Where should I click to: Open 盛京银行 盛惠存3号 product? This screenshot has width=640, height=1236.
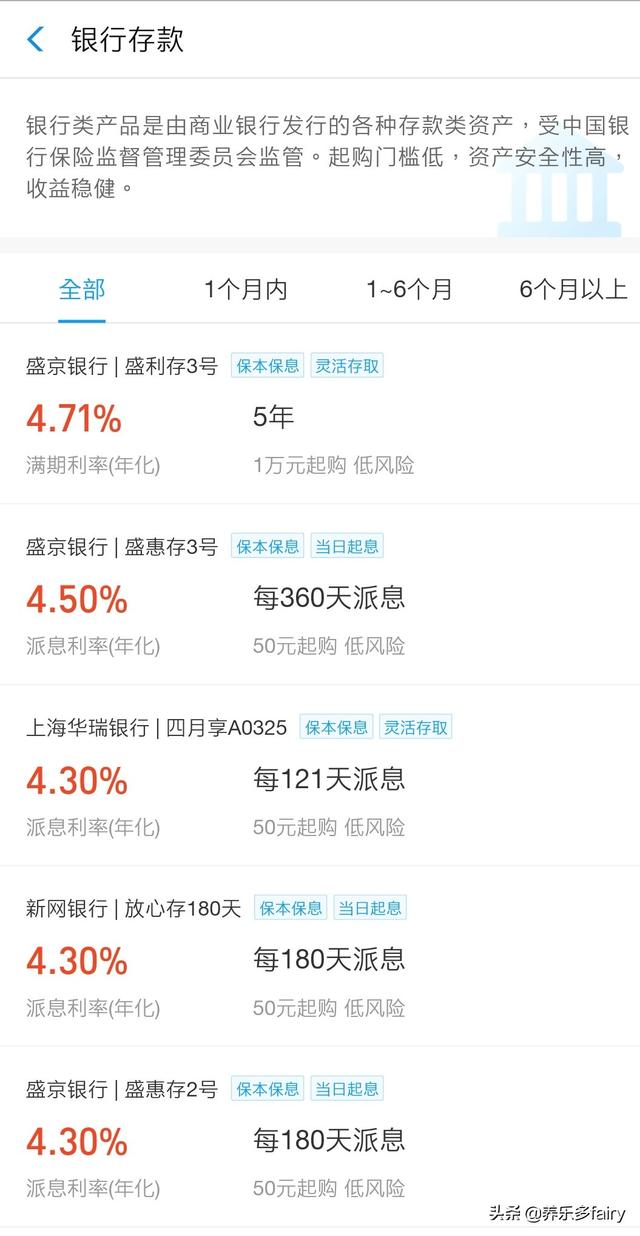coord(320,596)
